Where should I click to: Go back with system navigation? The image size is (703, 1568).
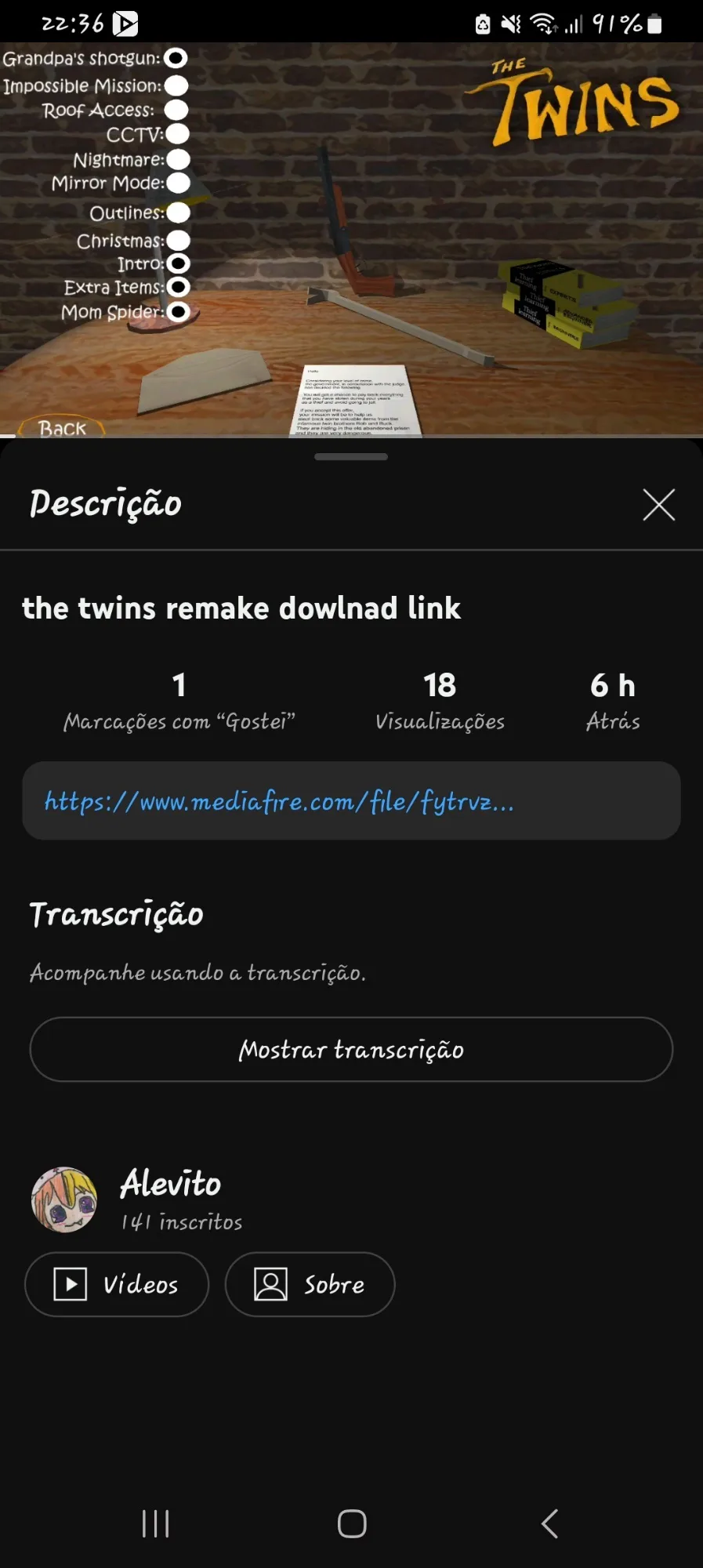pyautogui.click(x=550, y=1523)
